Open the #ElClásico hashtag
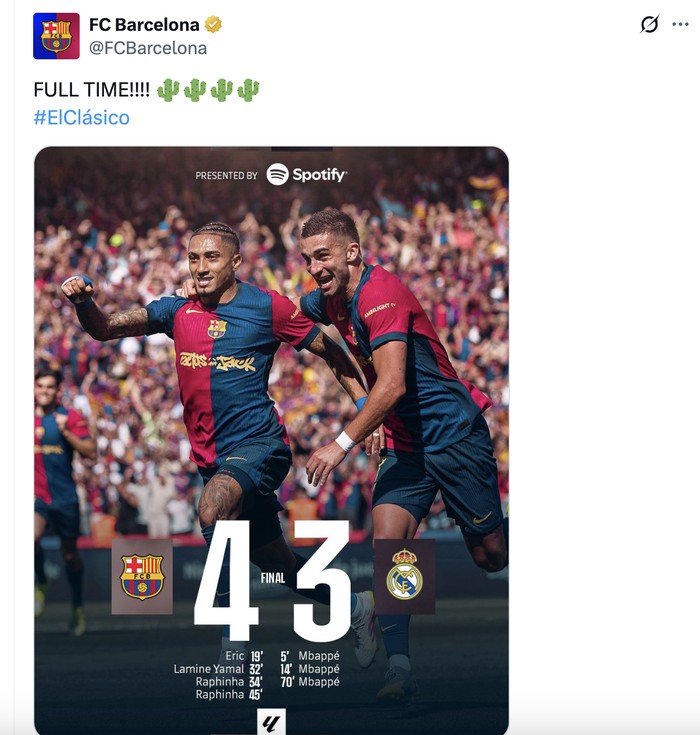Screen dimensions: 700x735 click(x=81, y=118)
